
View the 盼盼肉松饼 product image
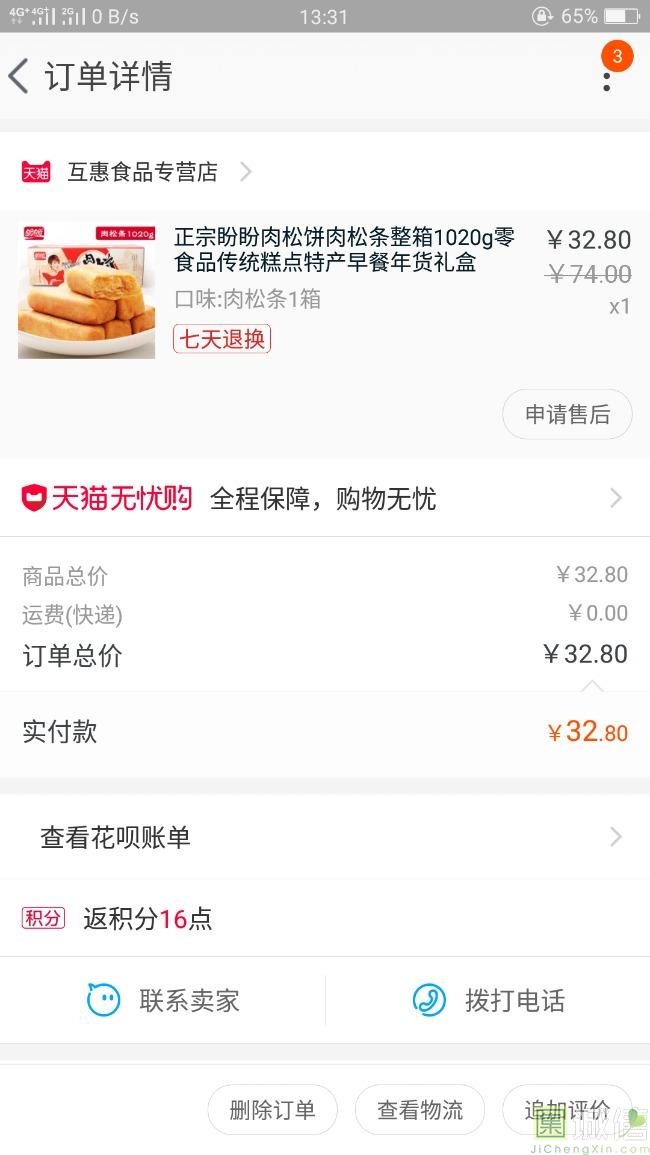(x=87, y=291)
